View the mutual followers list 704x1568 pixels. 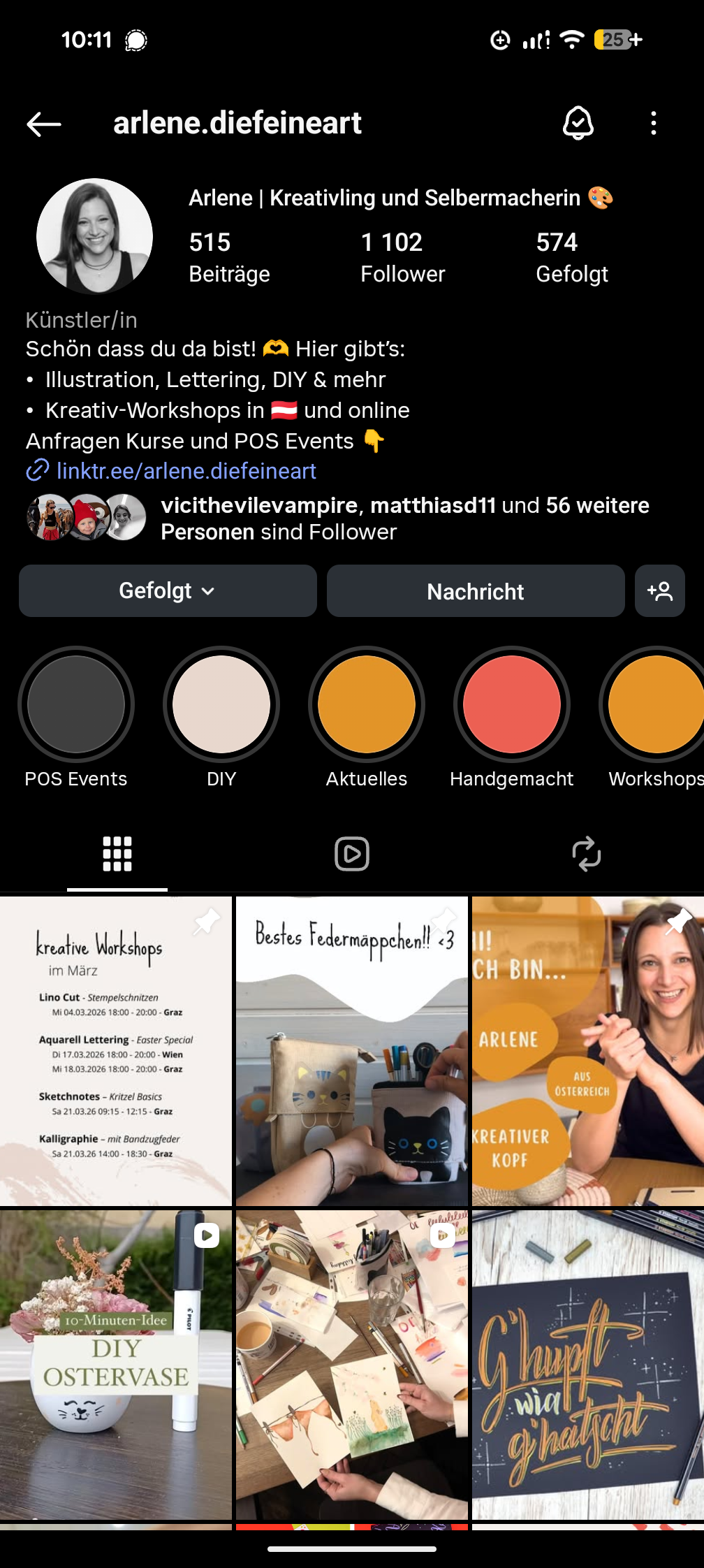pyautogui.click(x=405, y=518)
